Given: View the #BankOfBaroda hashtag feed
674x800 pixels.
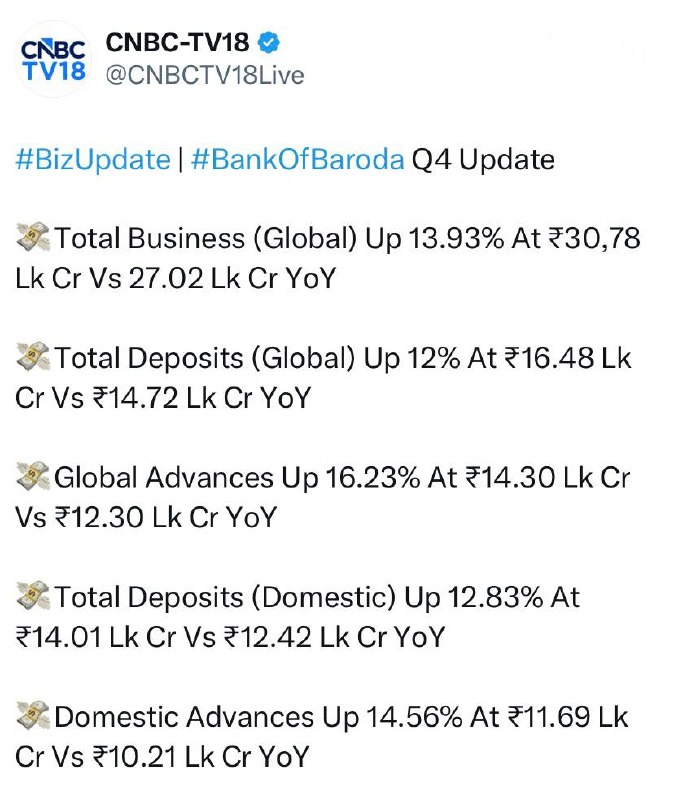Looking at the screenshot, I should click(296, 160).
